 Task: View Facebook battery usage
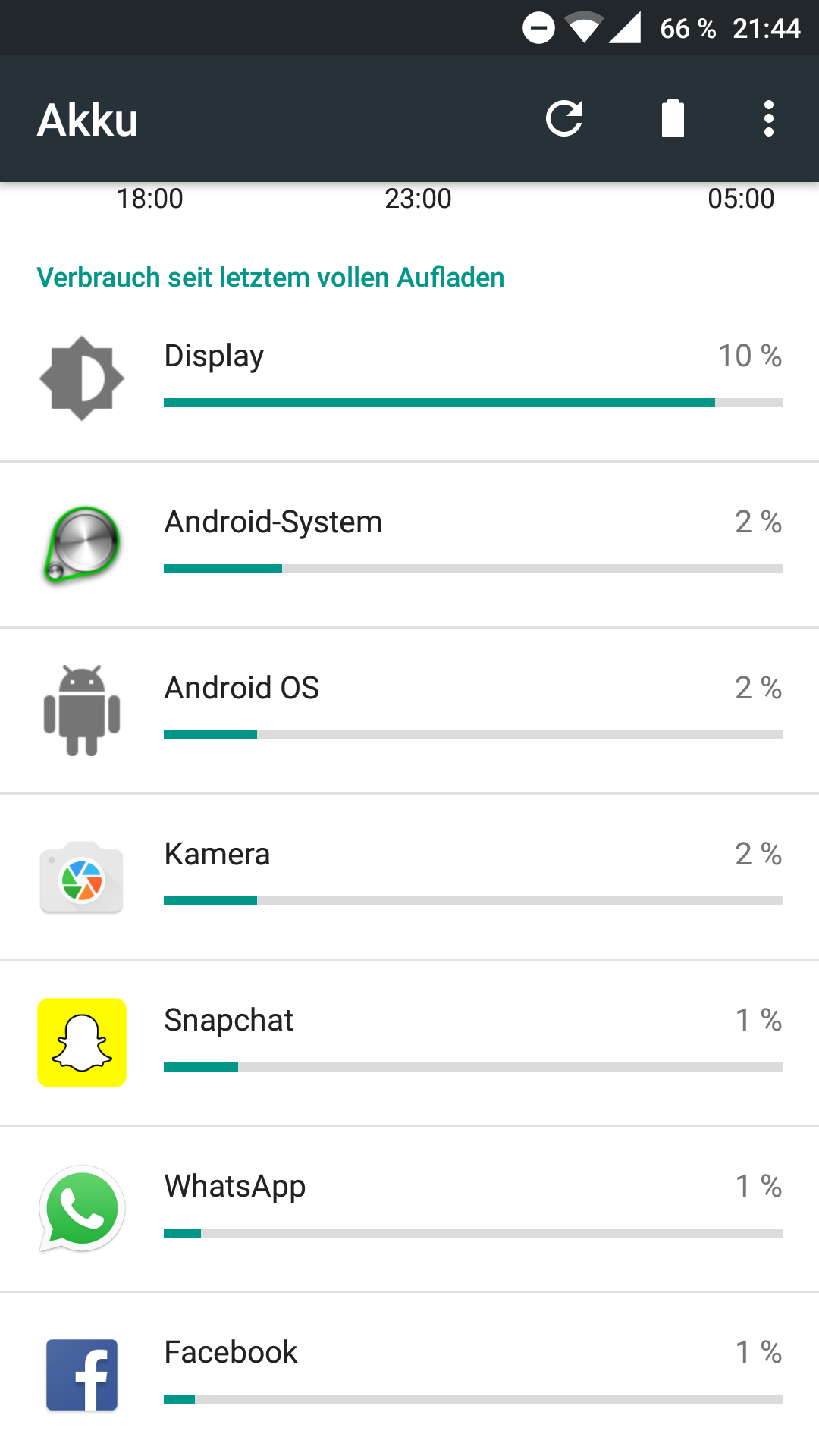click(409, 1374)
